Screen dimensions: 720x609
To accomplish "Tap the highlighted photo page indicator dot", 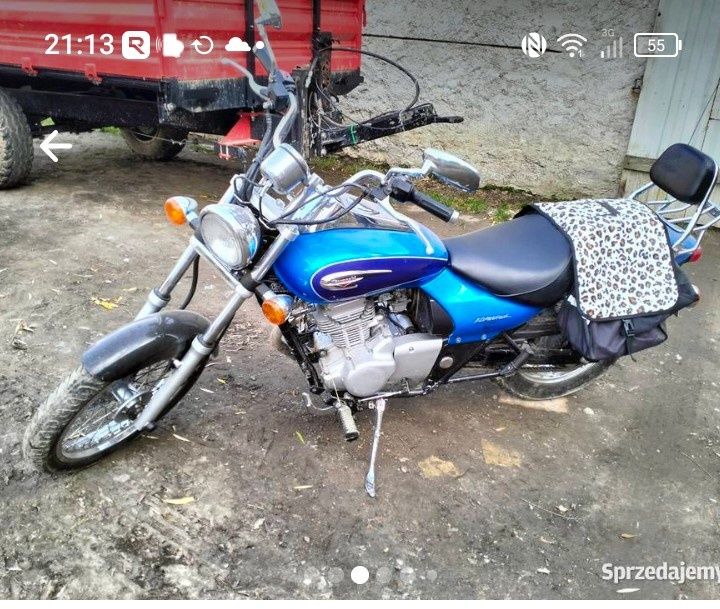I will [360, 575].
